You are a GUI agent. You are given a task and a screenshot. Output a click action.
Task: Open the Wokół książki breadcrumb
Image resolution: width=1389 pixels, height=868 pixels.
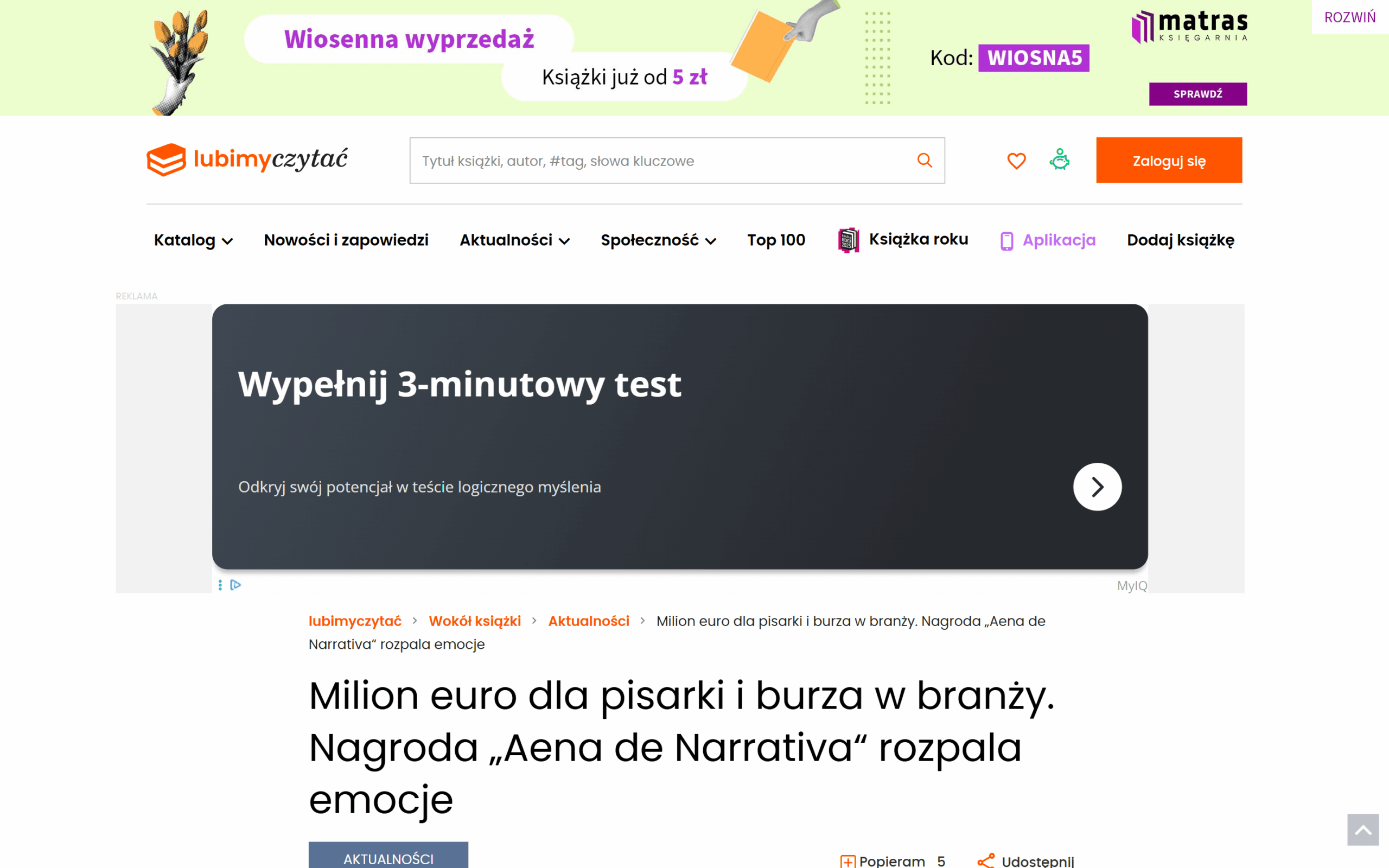pos(475,621)
